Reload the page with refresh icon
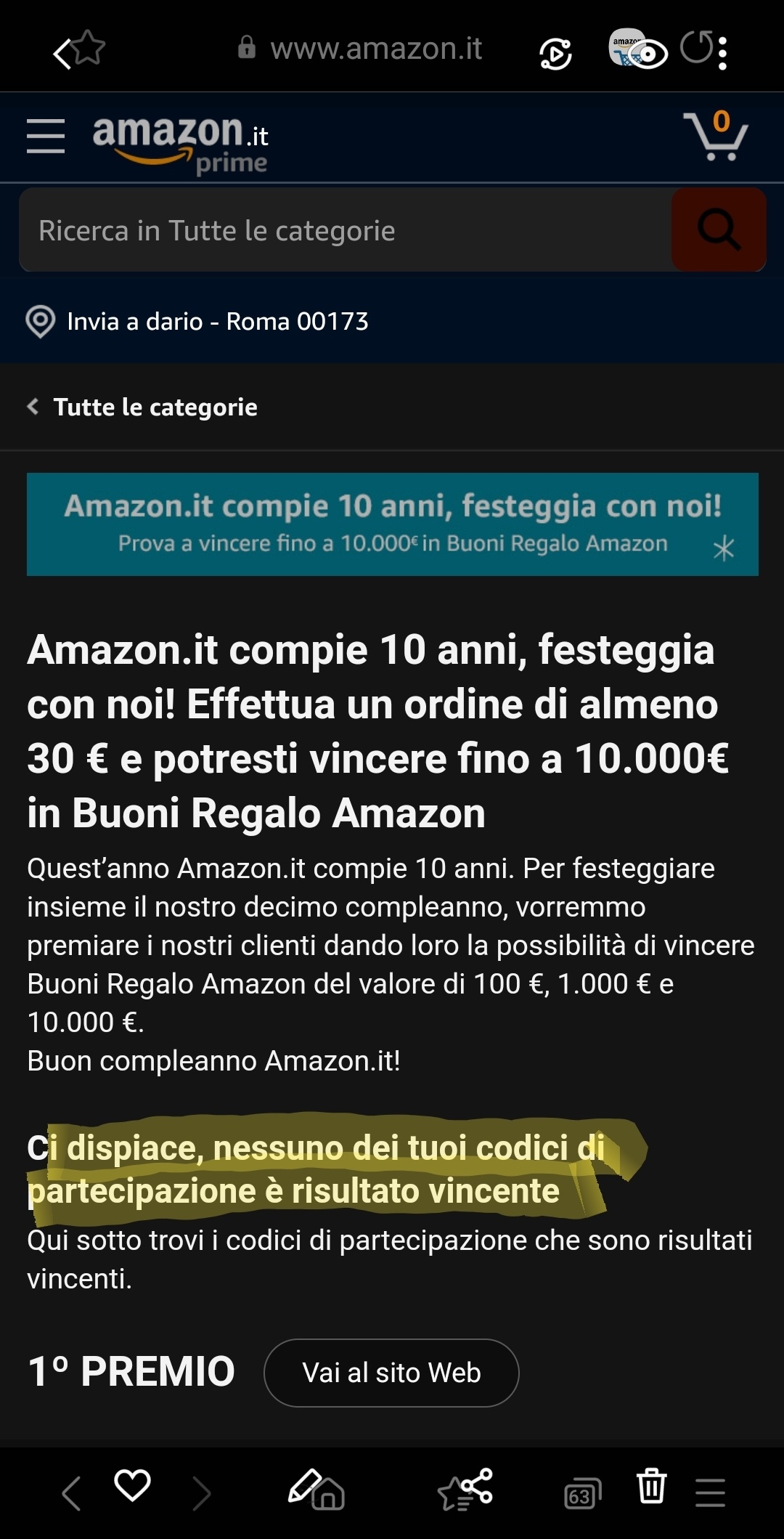 [695, 48]
